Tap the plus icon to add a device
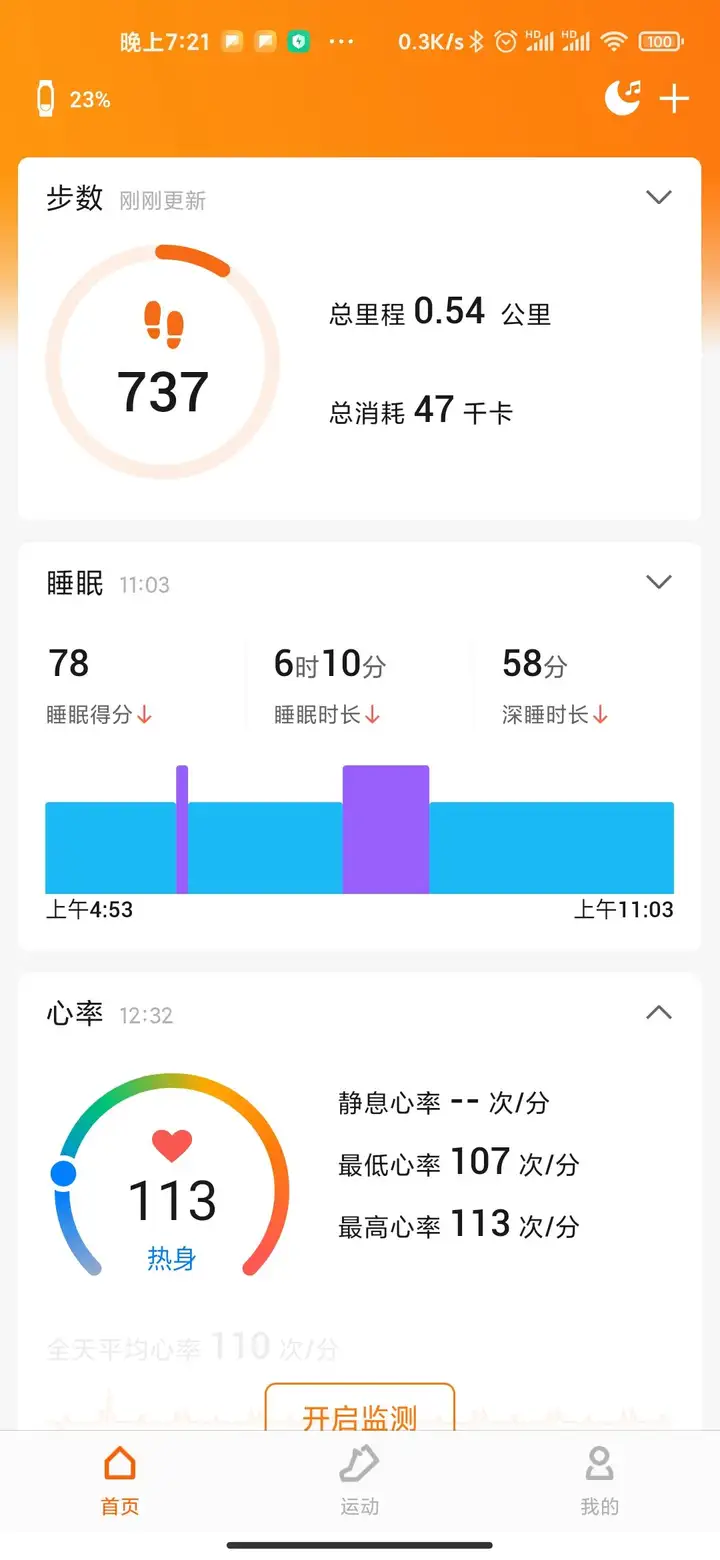 [x=675, y=99]
